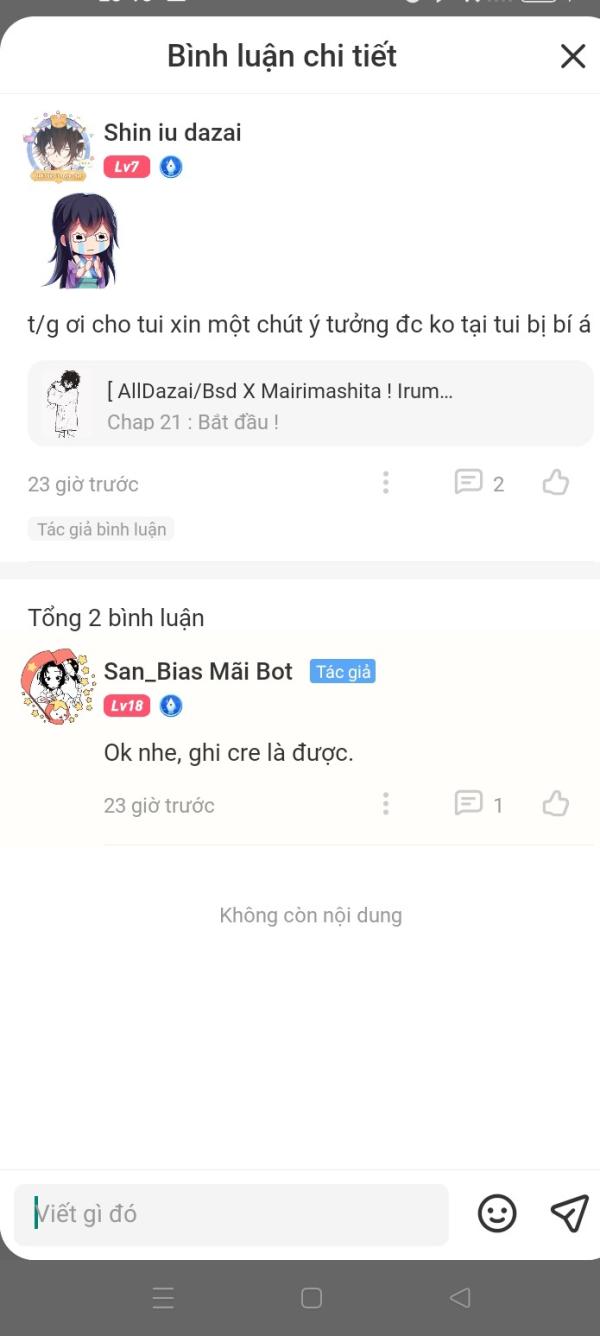
Task: Like Shin iu dazai's comment
Action: 555,483
